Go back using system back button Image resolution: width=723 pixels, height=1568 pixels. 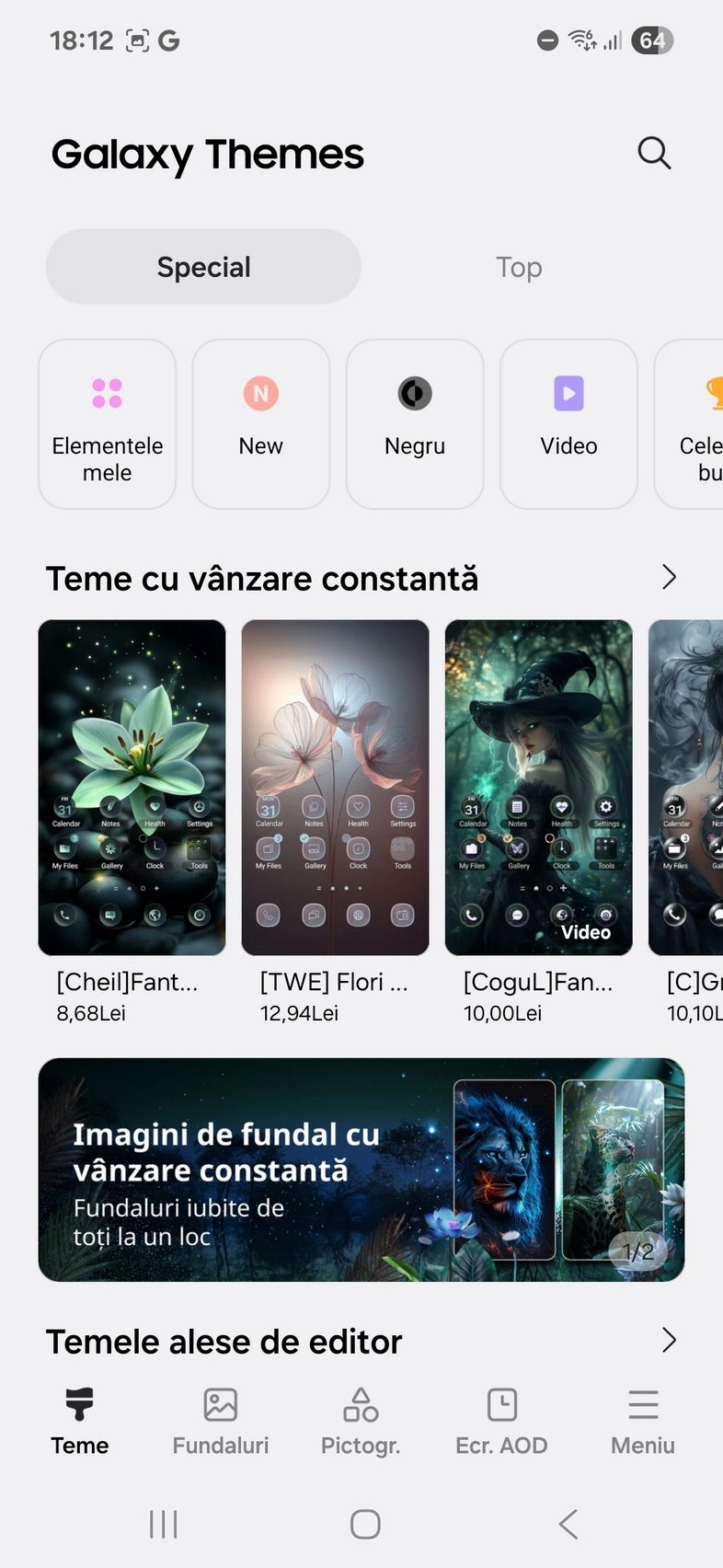point(568,1524)
